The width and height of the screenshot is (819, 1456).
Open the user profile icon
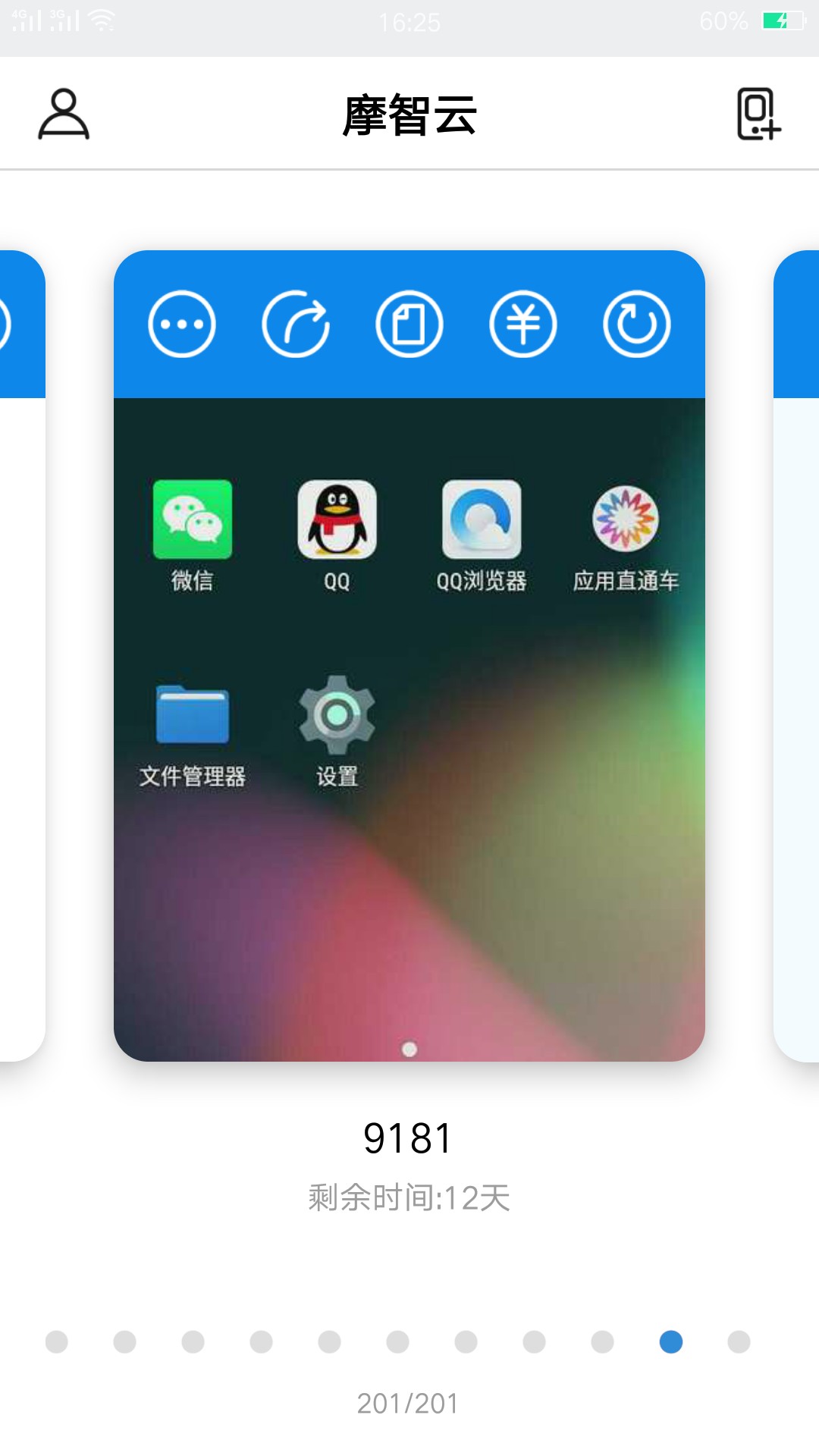click(x=64, y=115)
